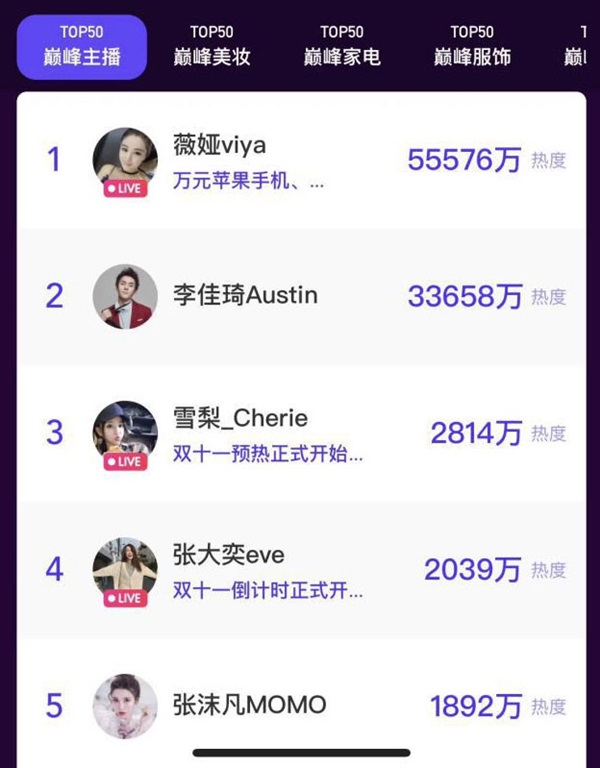Switch to the TOP50 巅峰家电 tab
Screen dimensions: 600x768
(342, 46)
